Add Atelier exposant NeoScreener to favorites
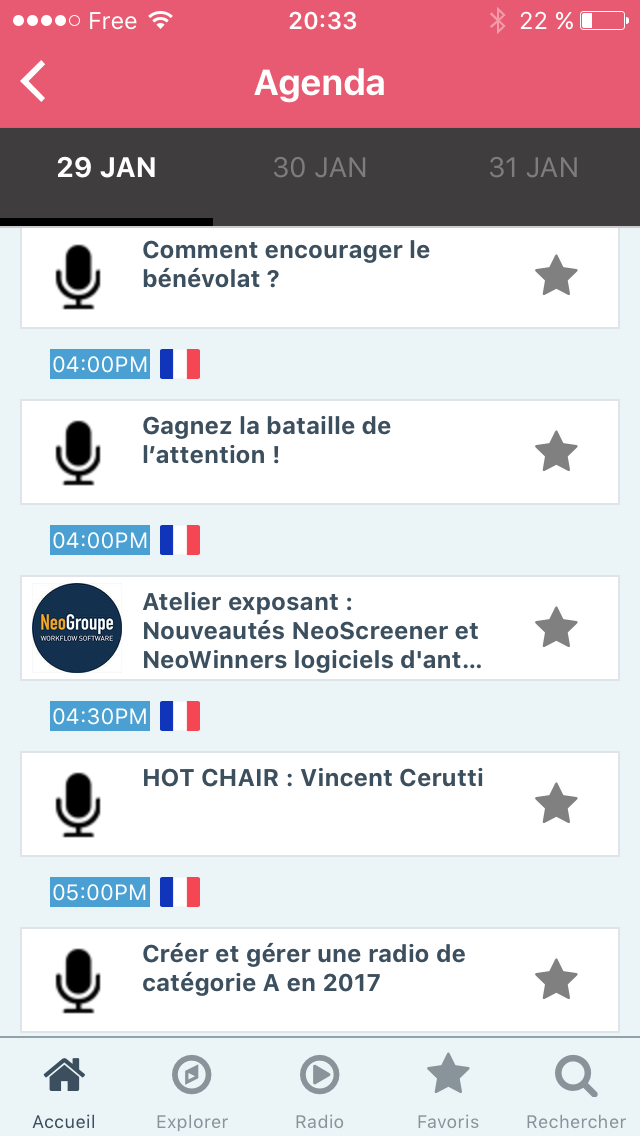This screenshot has height=1136, width=640. 556,628
